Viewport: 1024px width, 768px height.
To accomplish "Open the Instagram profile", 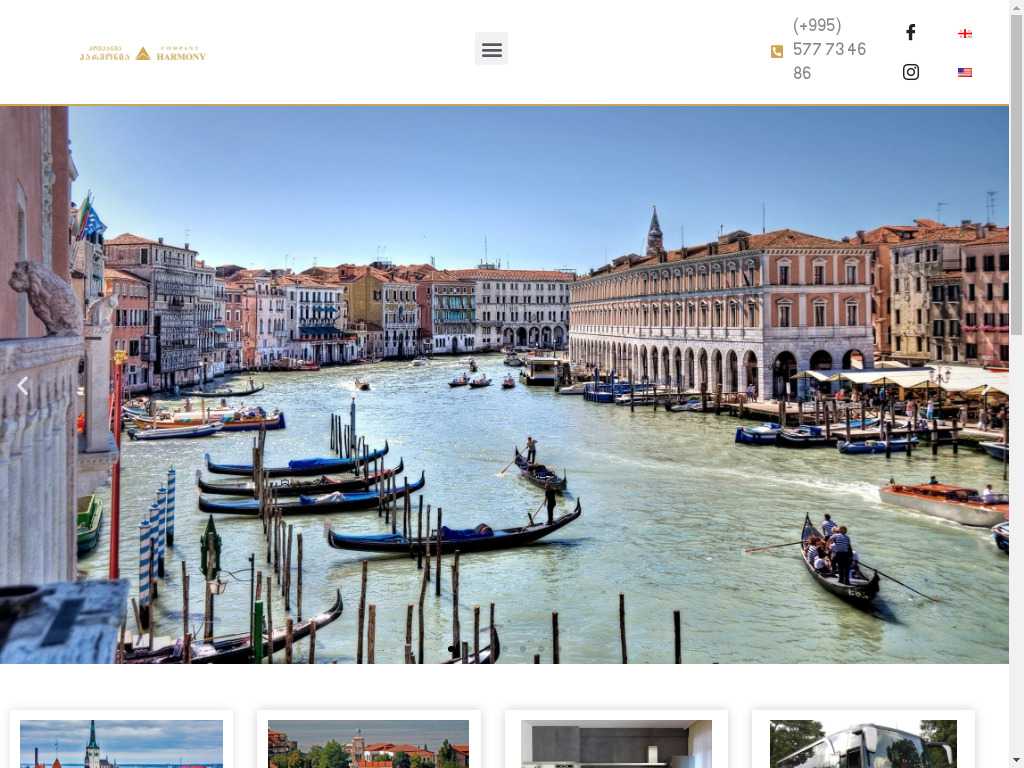I will tap(910, 72).
